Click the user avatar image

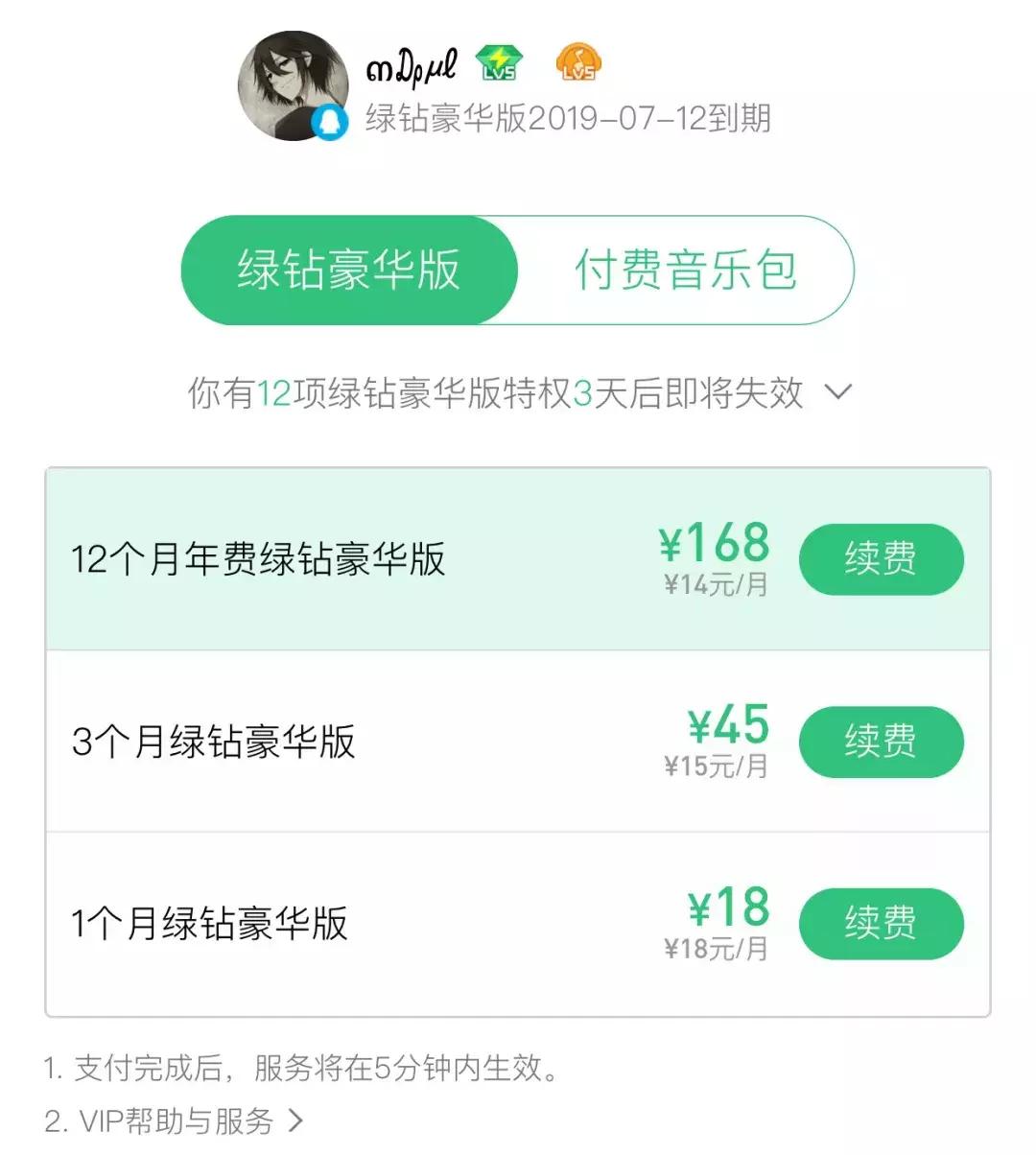click(293, 82)
